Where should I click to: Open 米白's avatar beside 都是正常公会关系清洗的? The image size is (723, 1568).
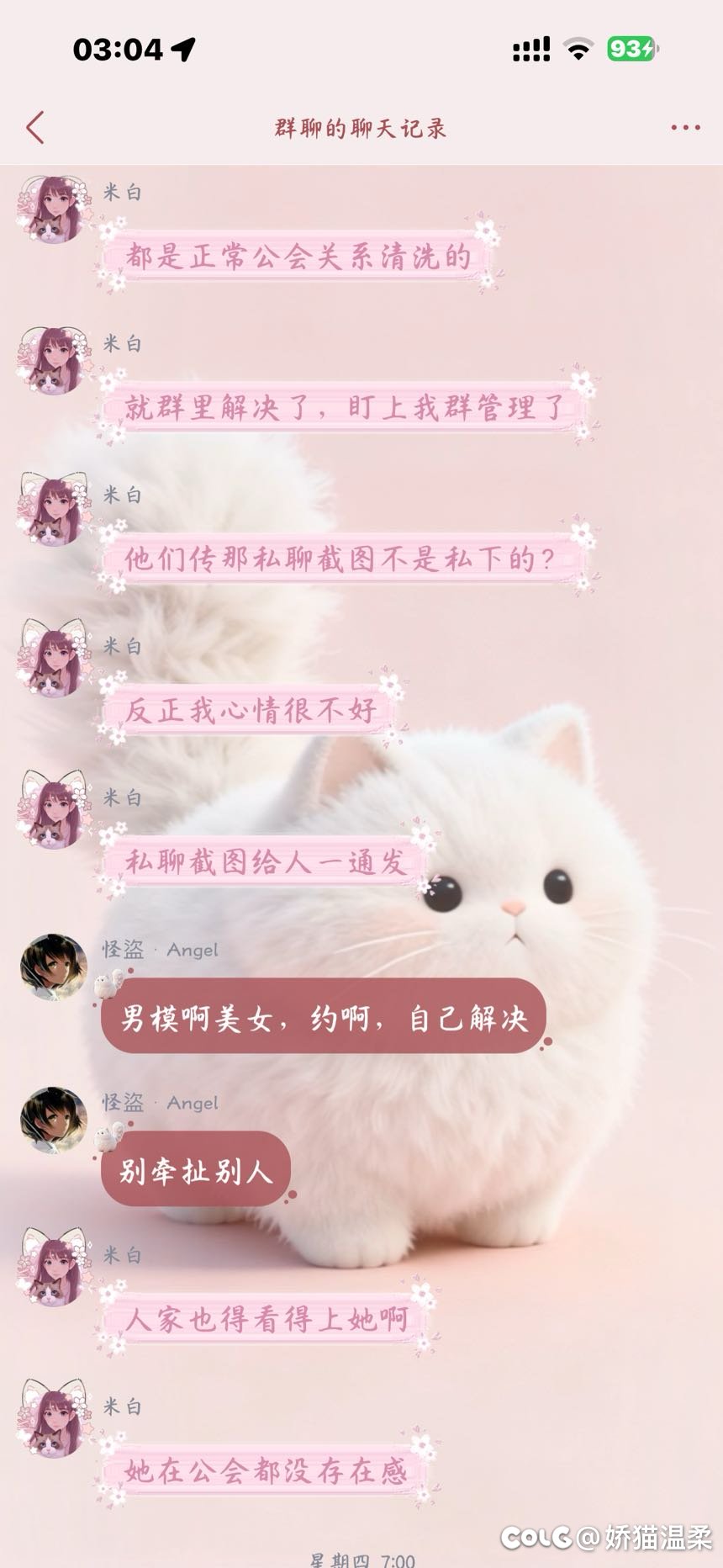[x=54, y=210]
